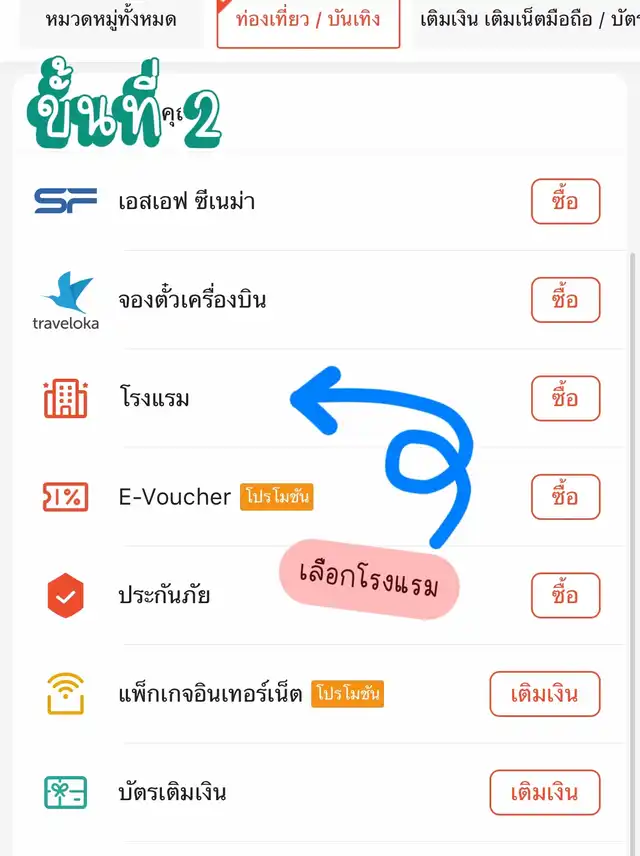Tap เติมเงิน for แพ็กเกจอินเทอร์เน็ต

[x=544, y=694]
